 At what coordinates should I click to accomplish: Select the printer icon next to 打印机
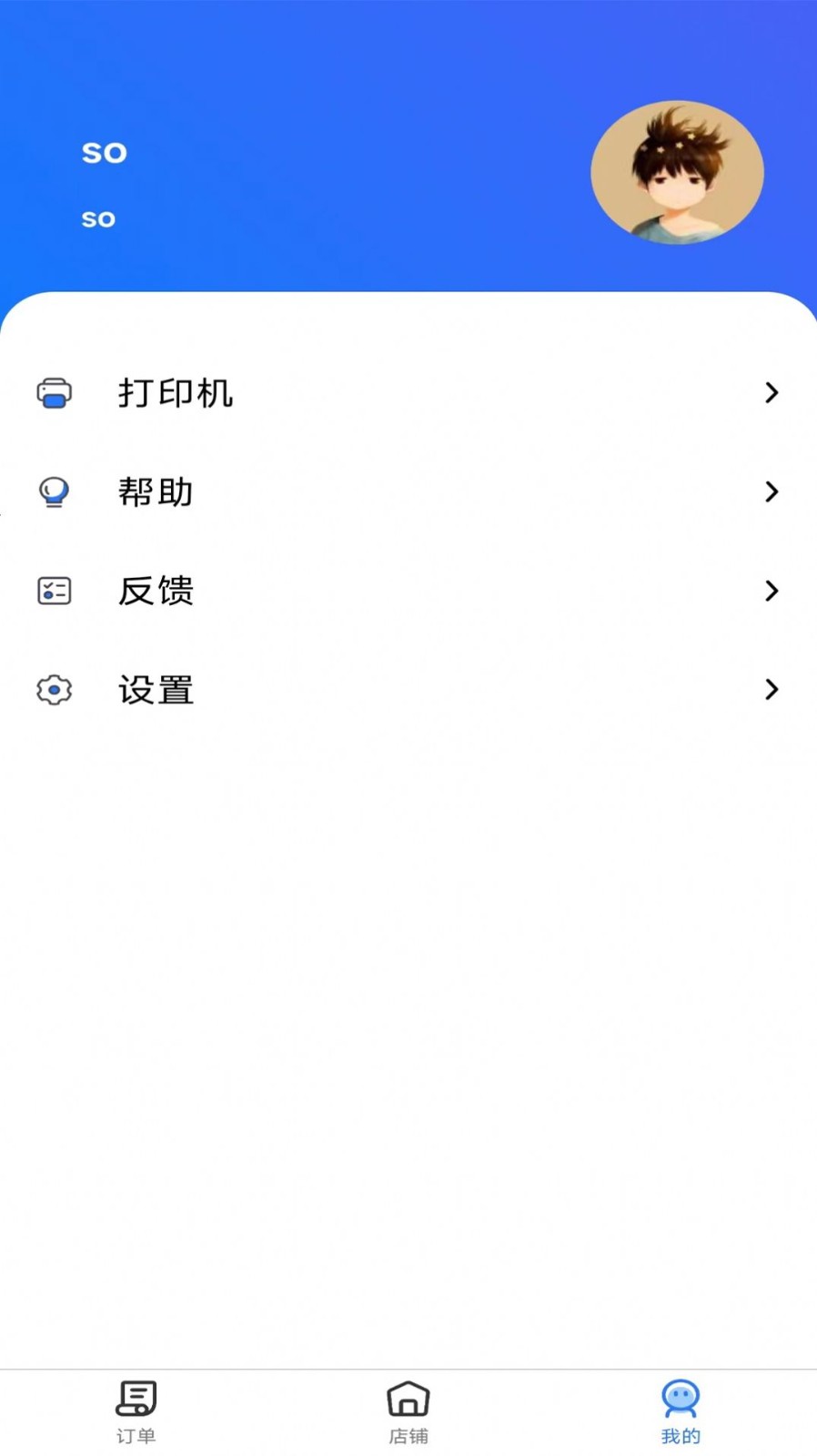point(55,393)
